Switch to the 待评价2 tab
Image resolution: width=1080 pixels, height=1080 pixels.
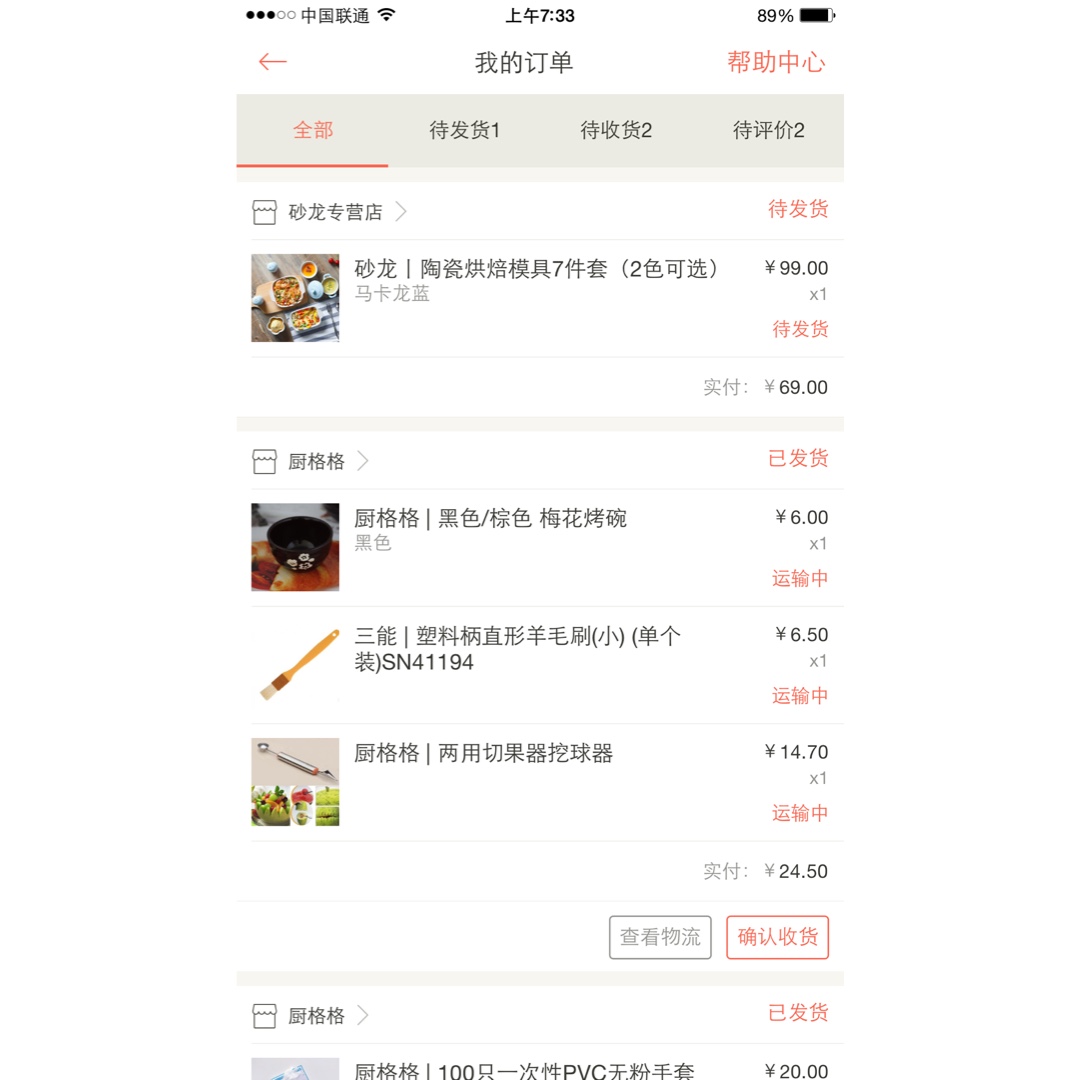768,130
